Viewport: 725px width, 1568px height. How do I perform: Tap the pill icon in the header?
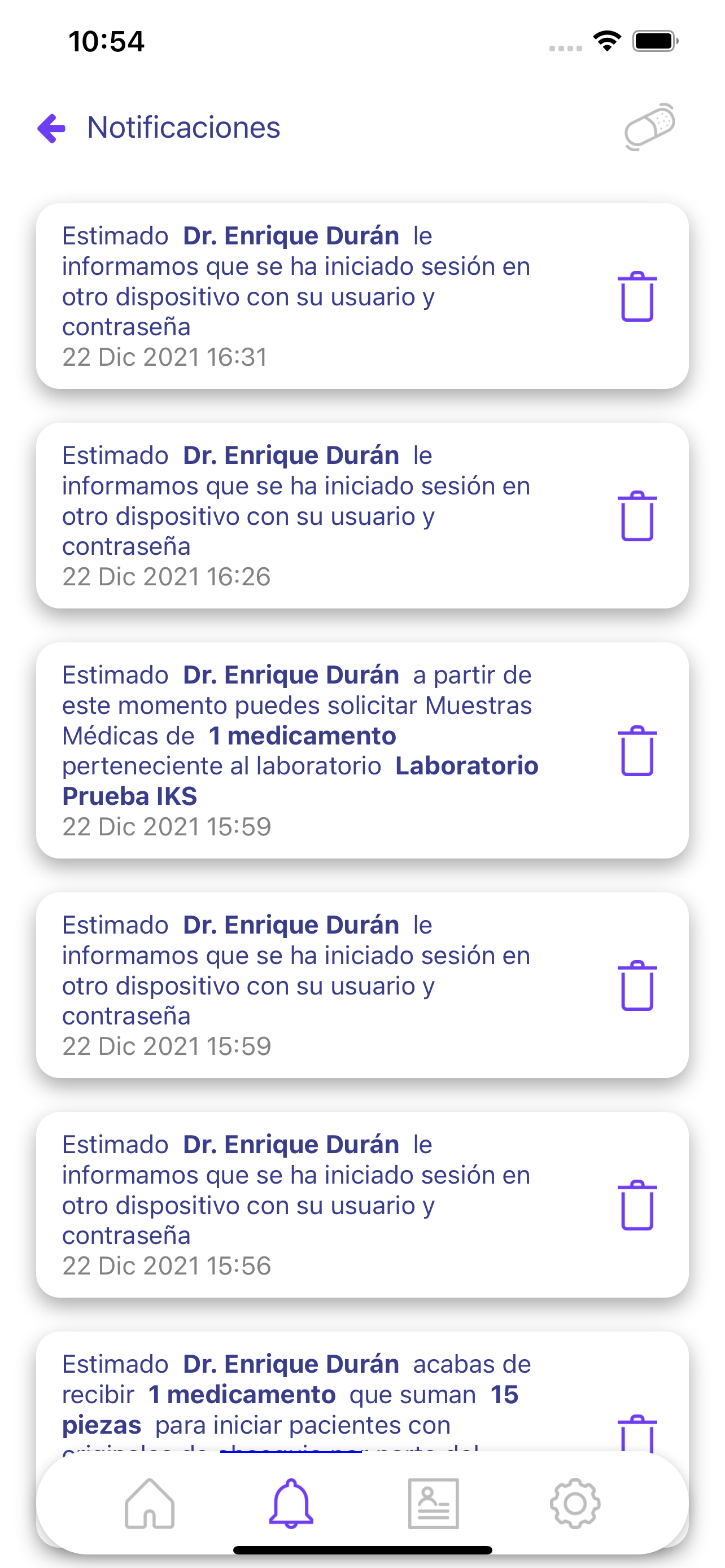coord(650,127)
